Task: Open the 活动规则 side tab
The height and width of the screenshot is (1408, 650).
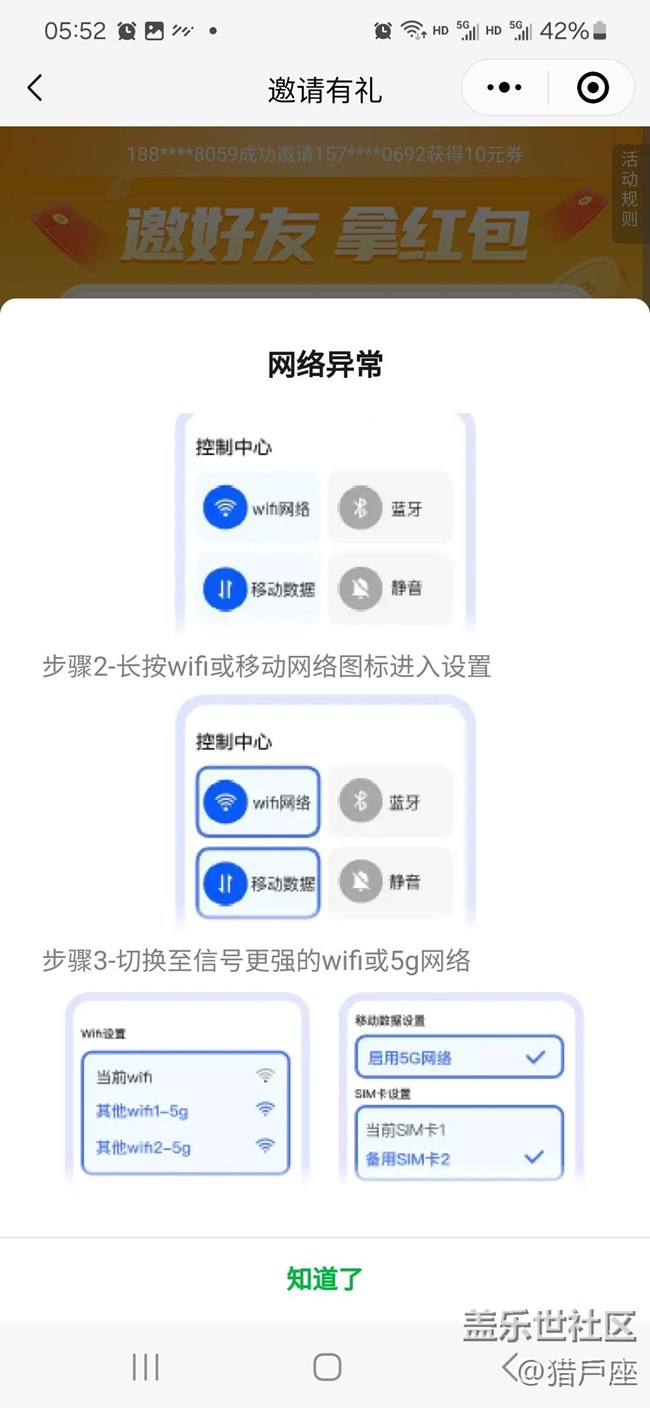Action: coord(629,188)
